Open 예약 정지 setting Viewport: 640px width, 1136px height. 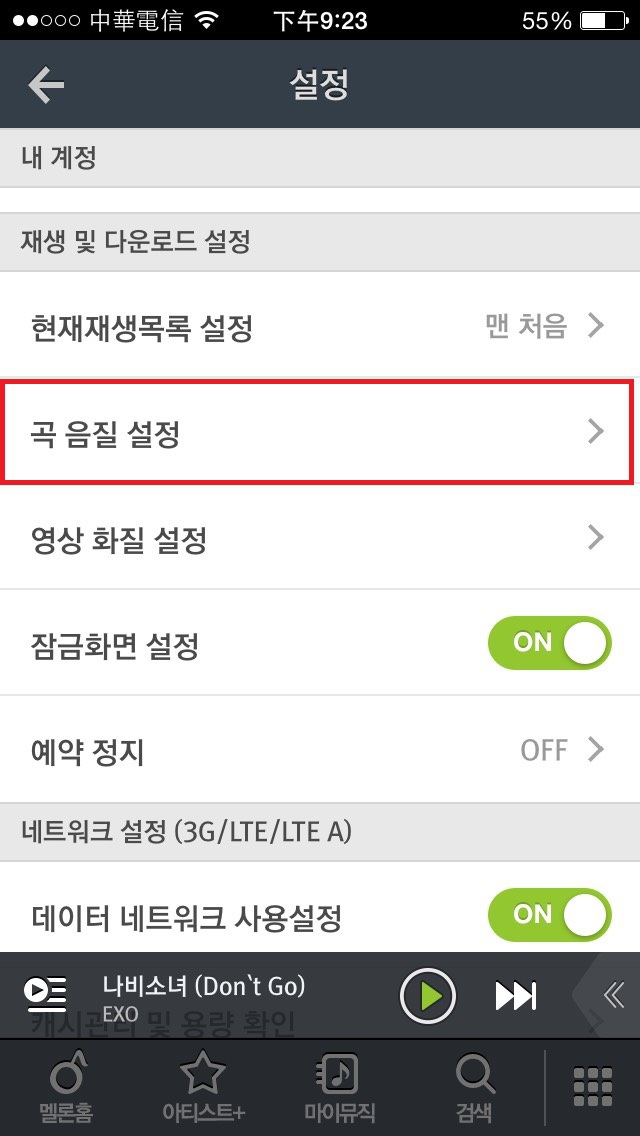click(x=320, y=750)
